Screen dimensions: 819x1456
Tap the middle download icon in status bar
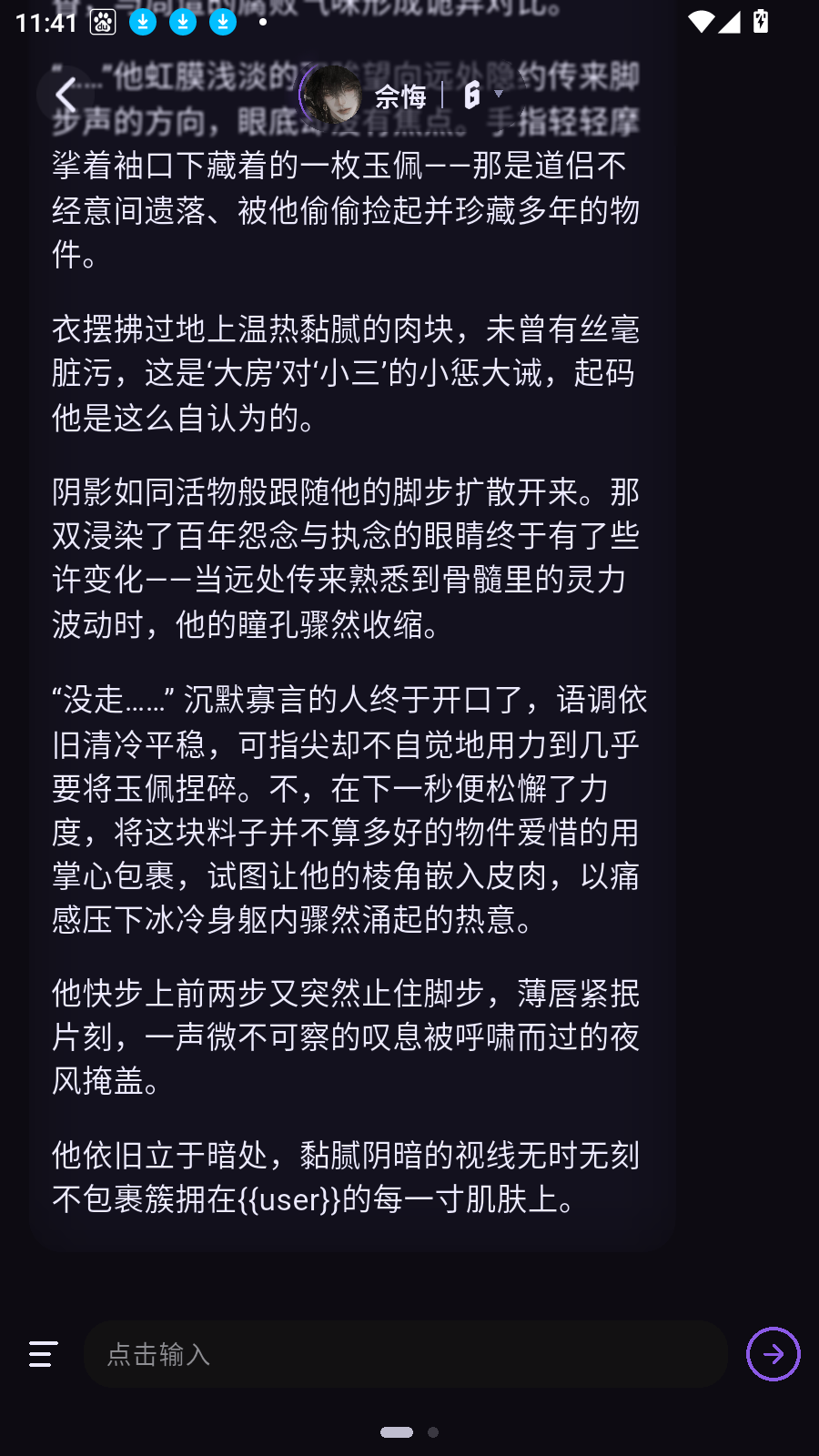coord(182,22)
